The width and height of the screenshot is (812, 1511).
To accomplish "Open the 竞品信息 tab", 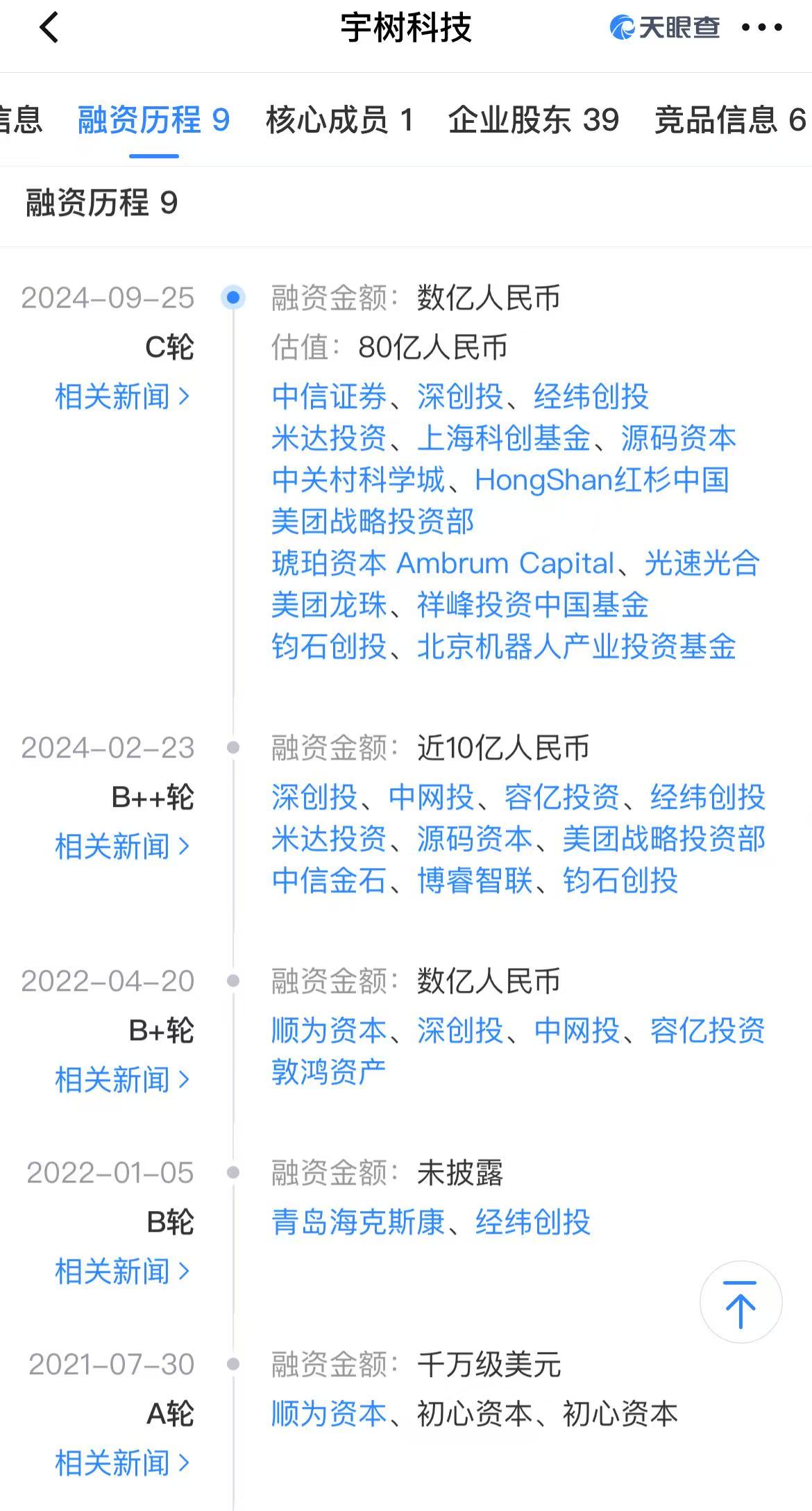I will click(730, 119).
